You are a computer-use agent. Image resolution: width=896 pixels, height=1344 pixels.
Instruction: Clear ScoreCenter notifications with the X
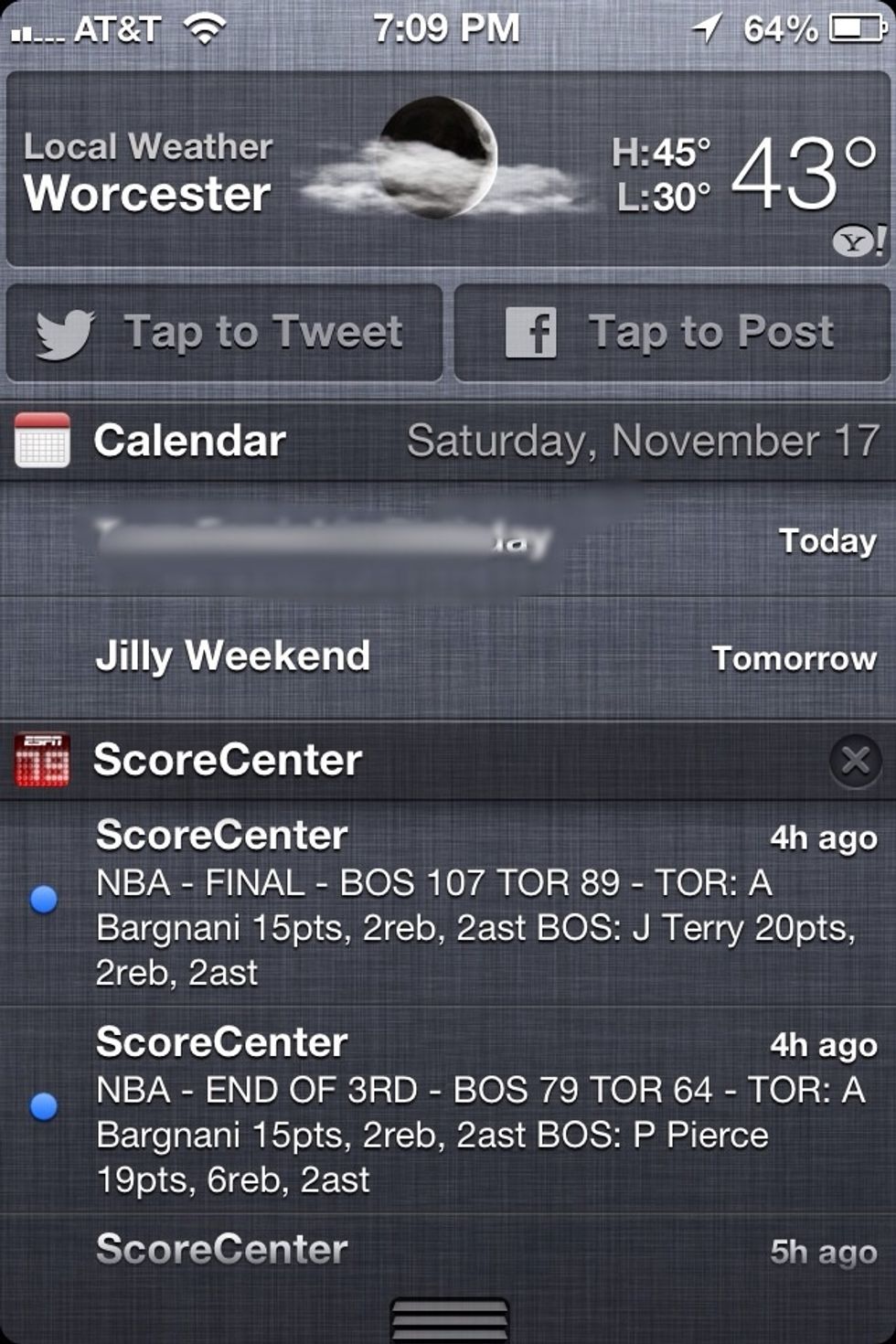coord(855,760)
